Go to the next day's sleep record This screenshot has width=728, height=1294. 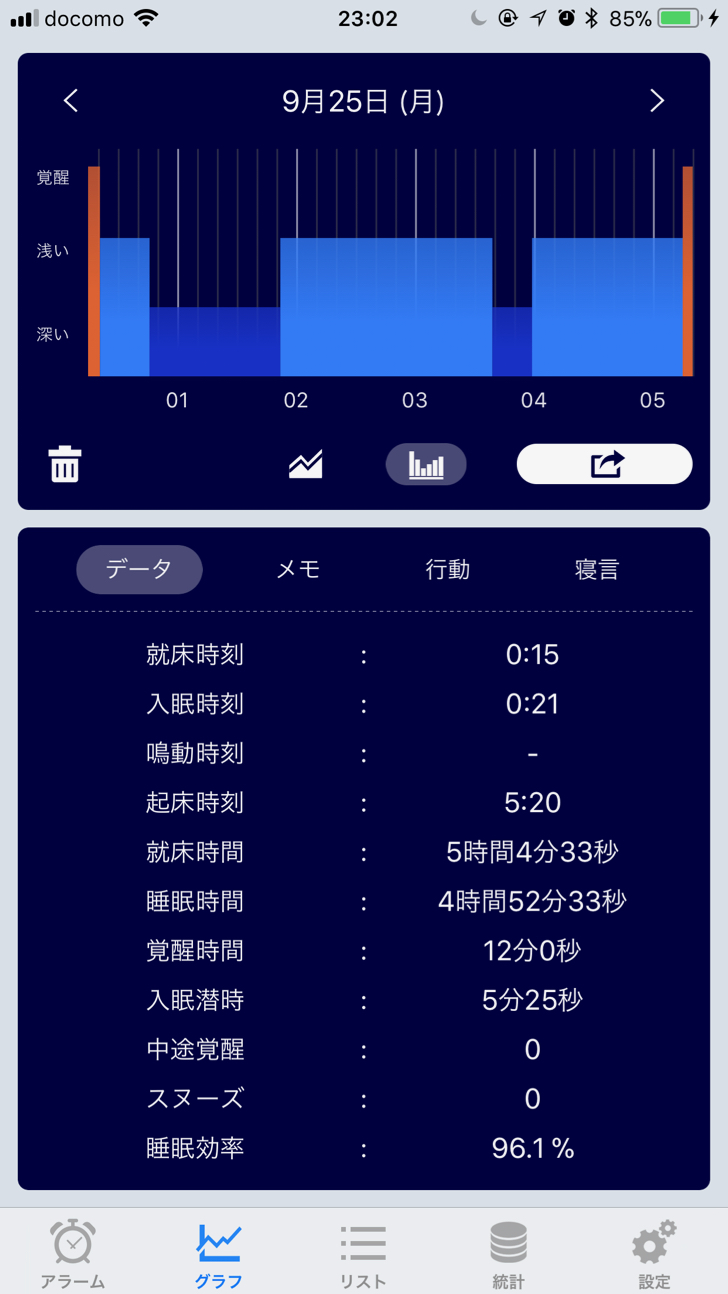click(656, 101)
